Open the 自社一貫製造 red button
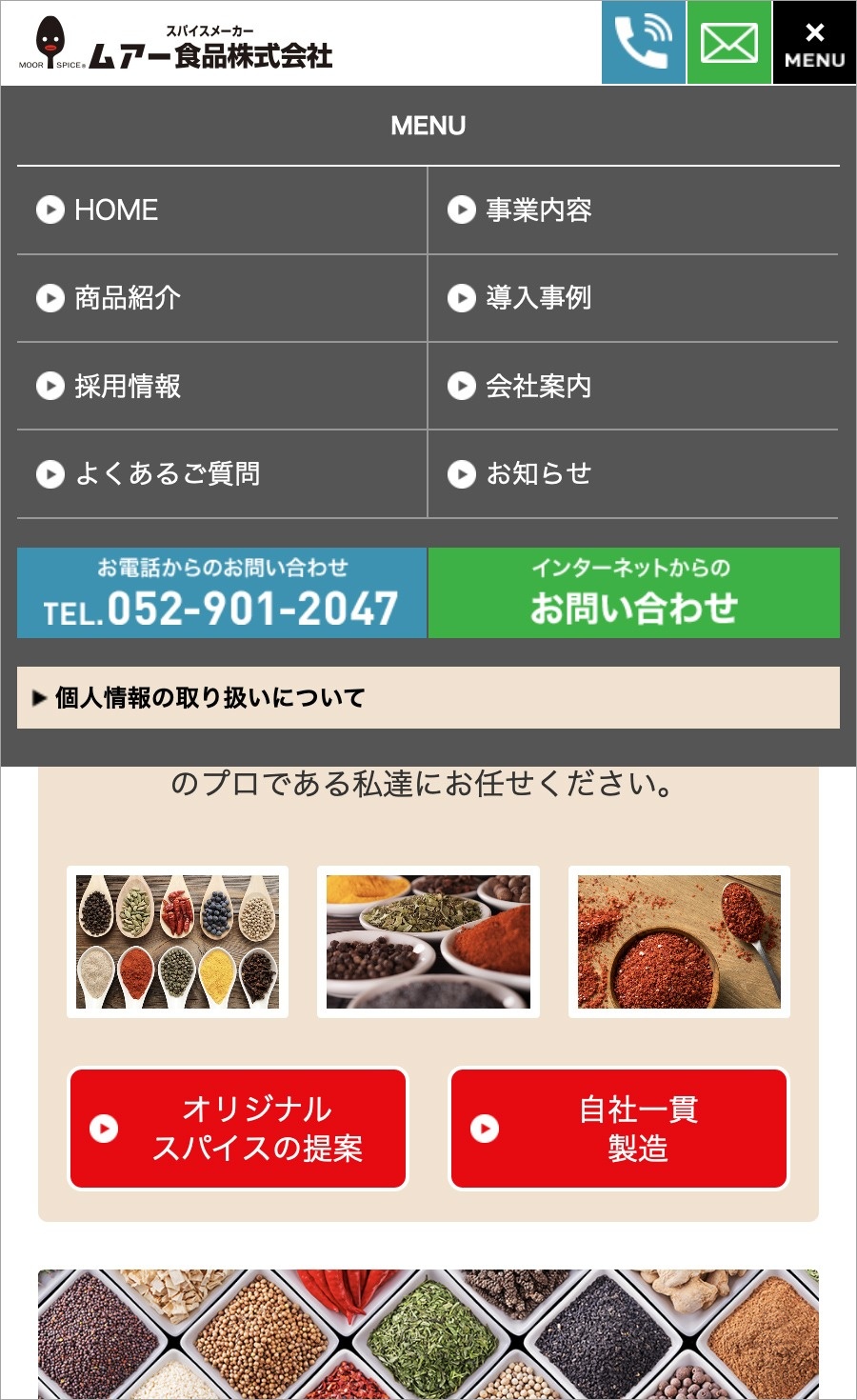This screenshot has height=1400, width=857. coord(619,1129)
